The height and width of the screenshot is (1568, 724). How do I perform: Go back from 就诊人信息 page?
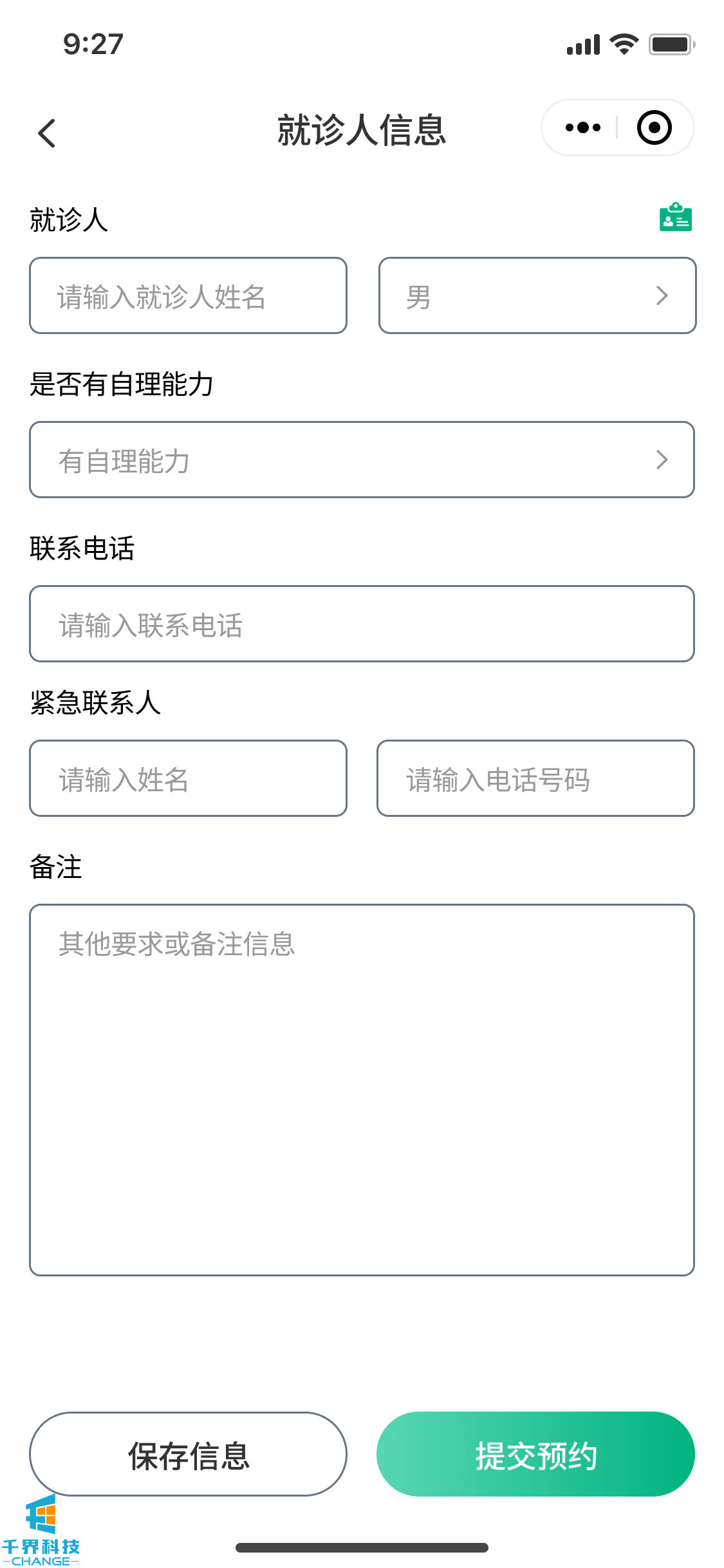47,133
